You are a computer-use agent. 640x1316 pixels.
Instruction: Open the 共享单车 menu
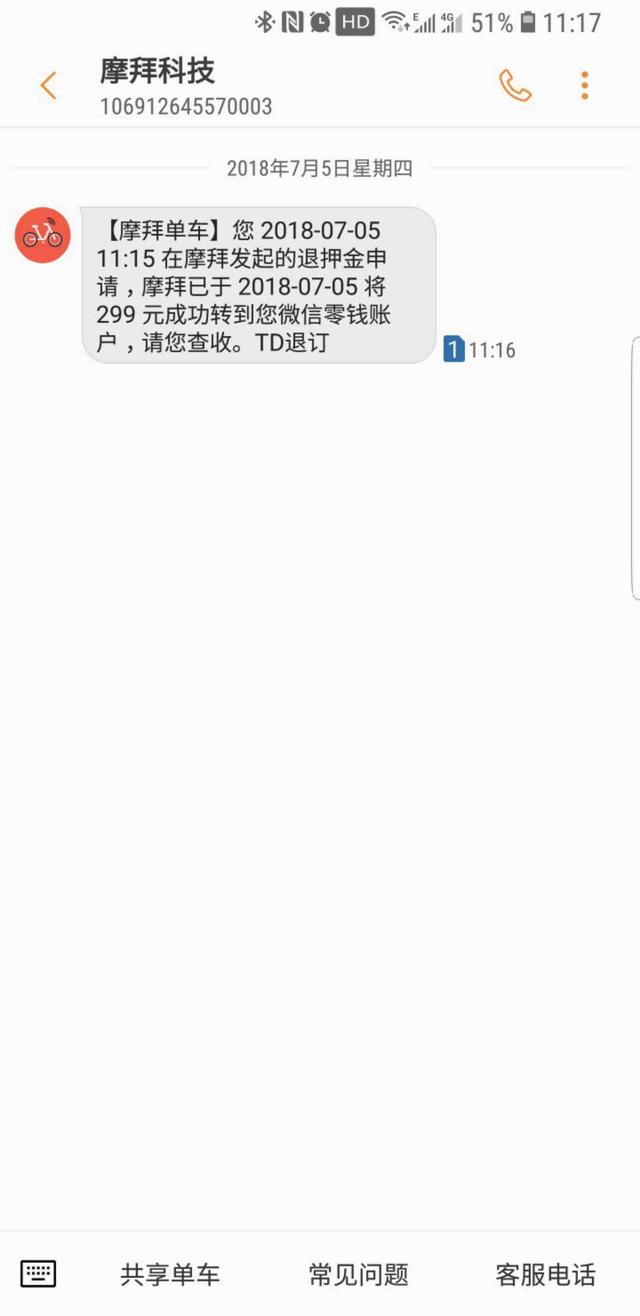point(170,1274)
